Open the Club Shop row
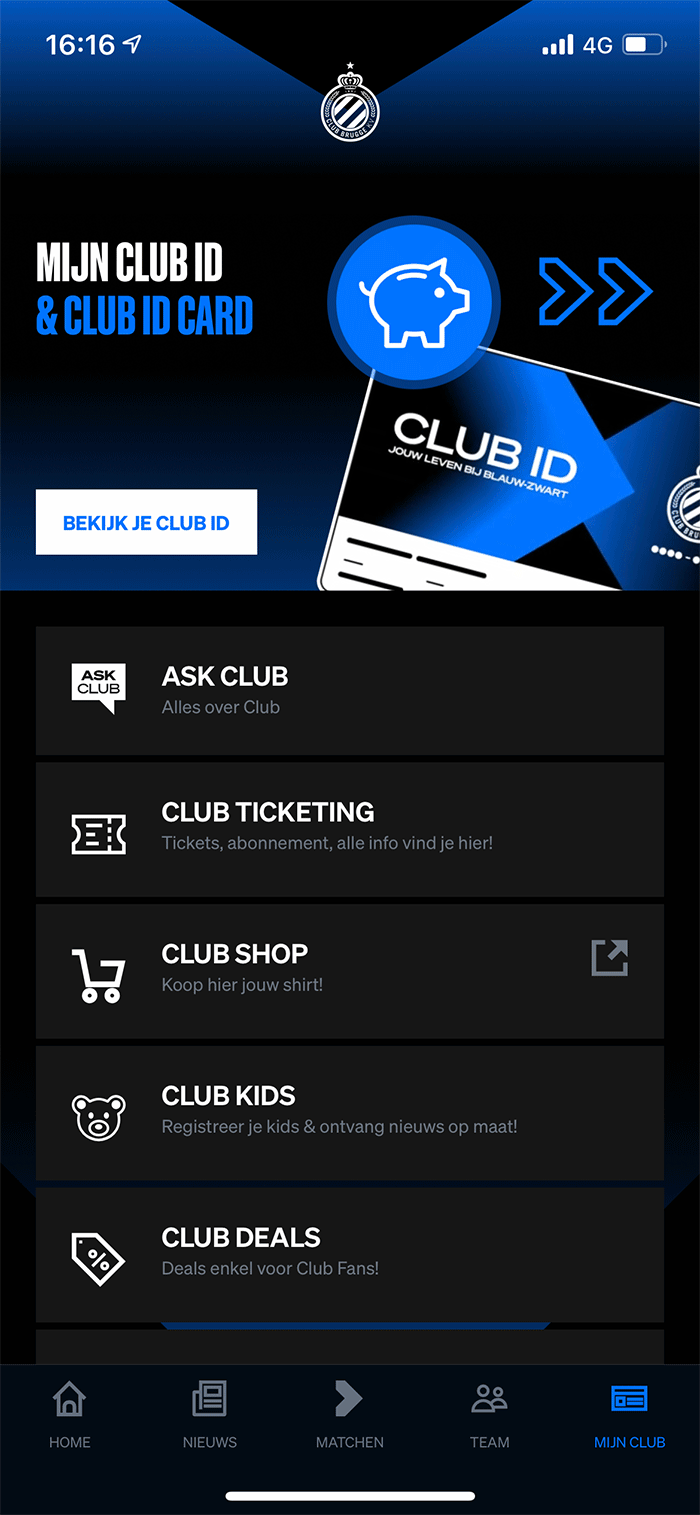This screenshot has width=700, height=1515. (x=349, y=970)
